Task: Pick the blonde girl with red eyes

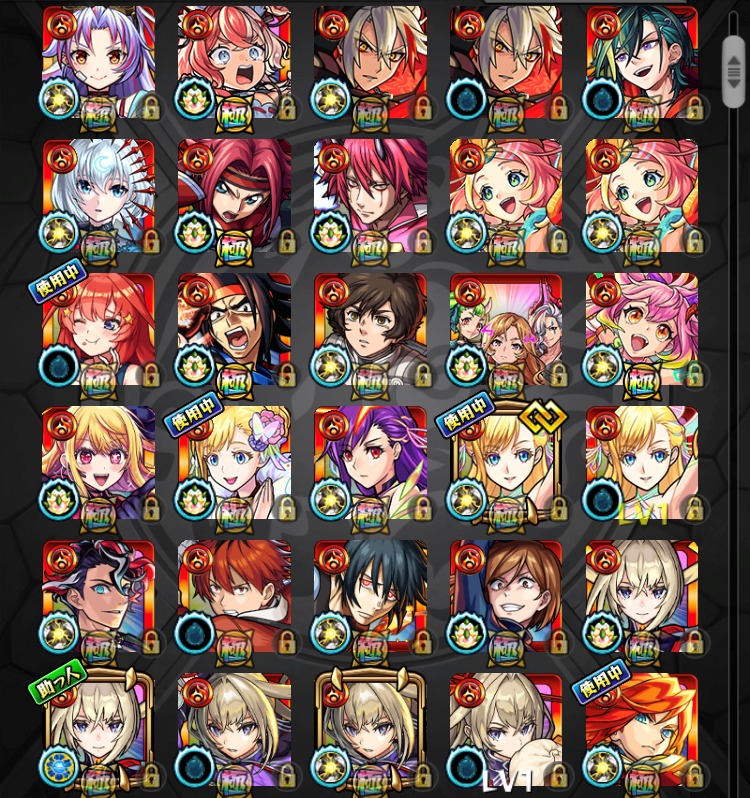Action: (x=98, y=462)
